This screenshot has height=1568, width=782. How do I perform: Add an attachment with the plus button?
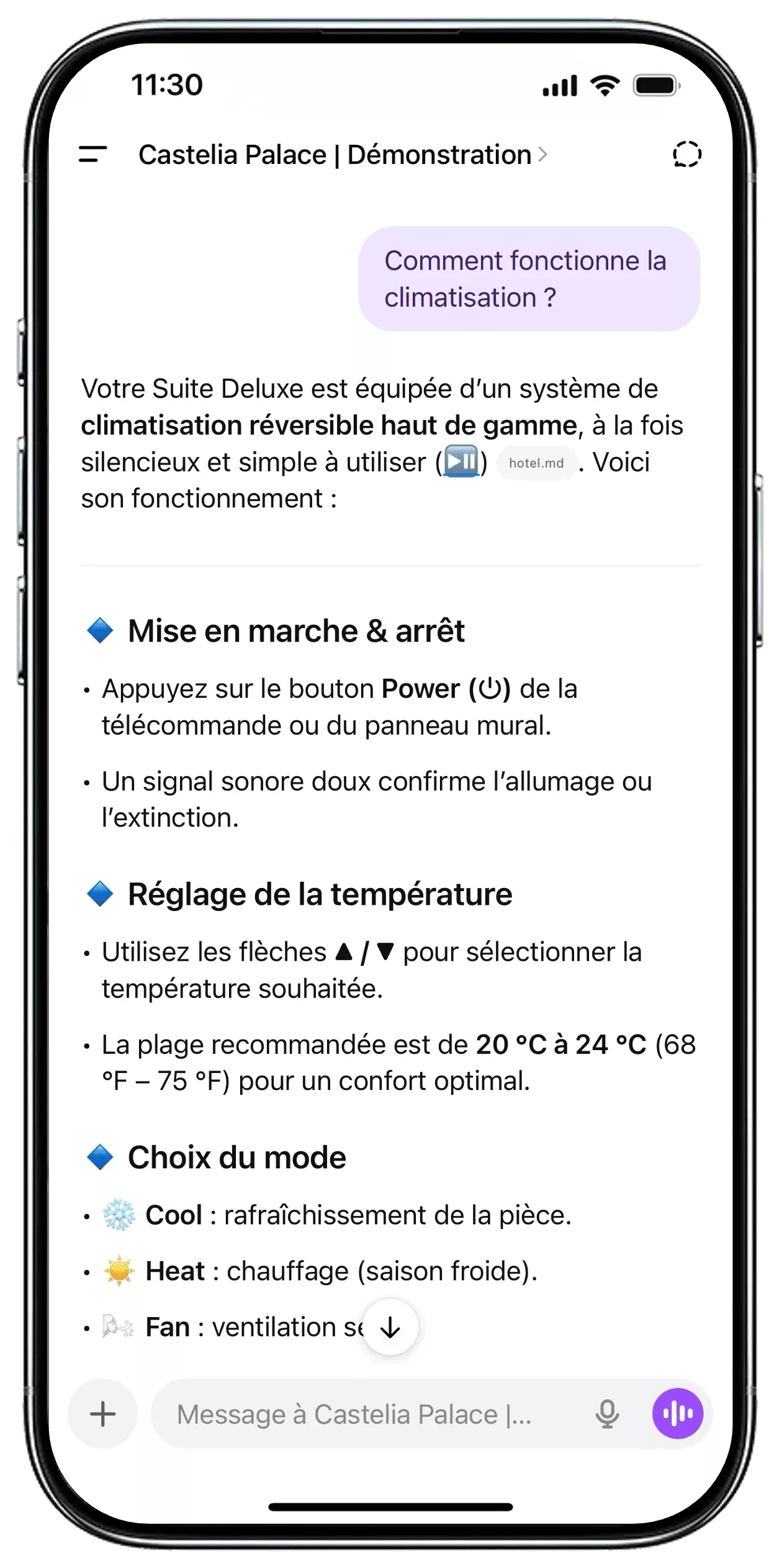coord(103,1414)
